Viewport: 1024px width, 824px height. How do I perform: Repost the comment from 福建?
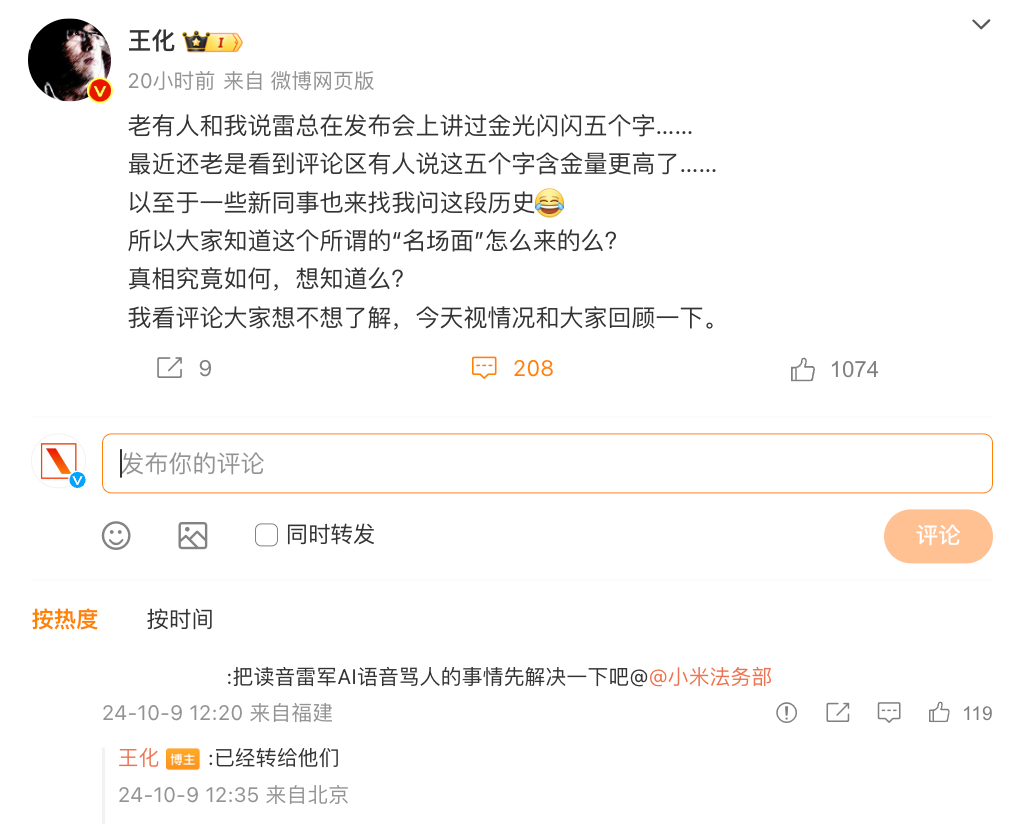837,713
